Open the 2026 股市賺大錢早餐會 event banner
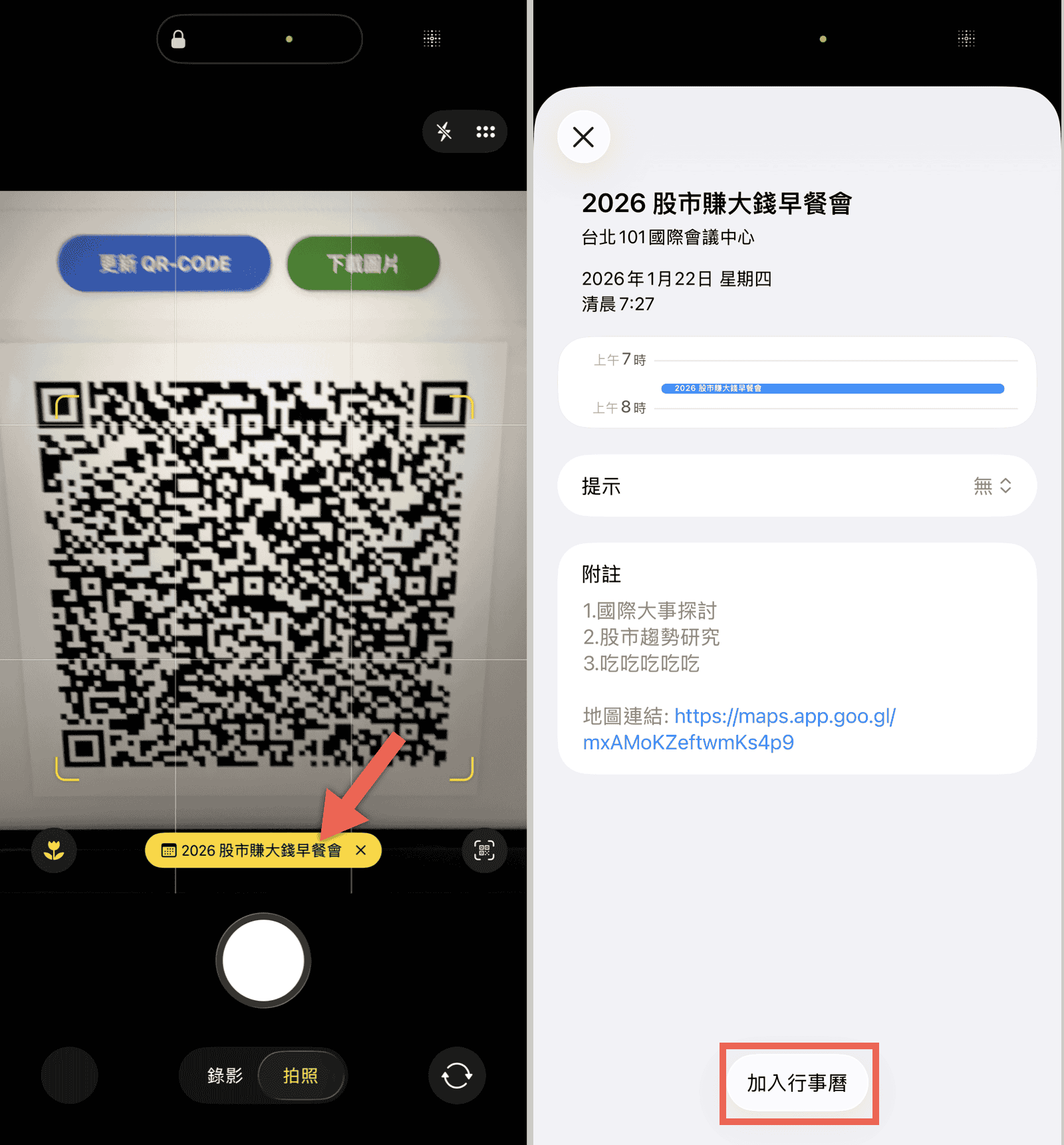The height and width of the screenshot is (1145, 1064). (253, 850)
